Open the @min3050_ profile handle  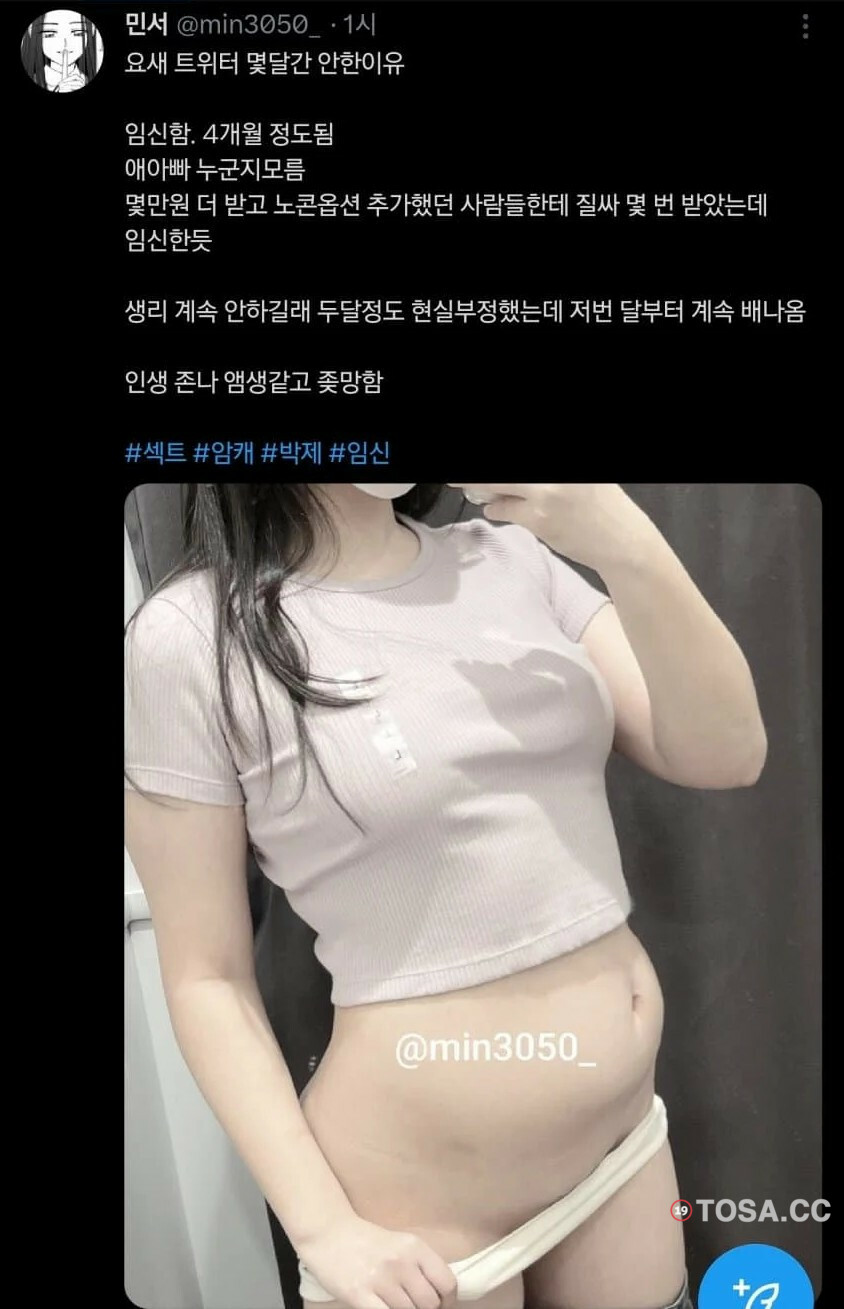click(251, 25)
